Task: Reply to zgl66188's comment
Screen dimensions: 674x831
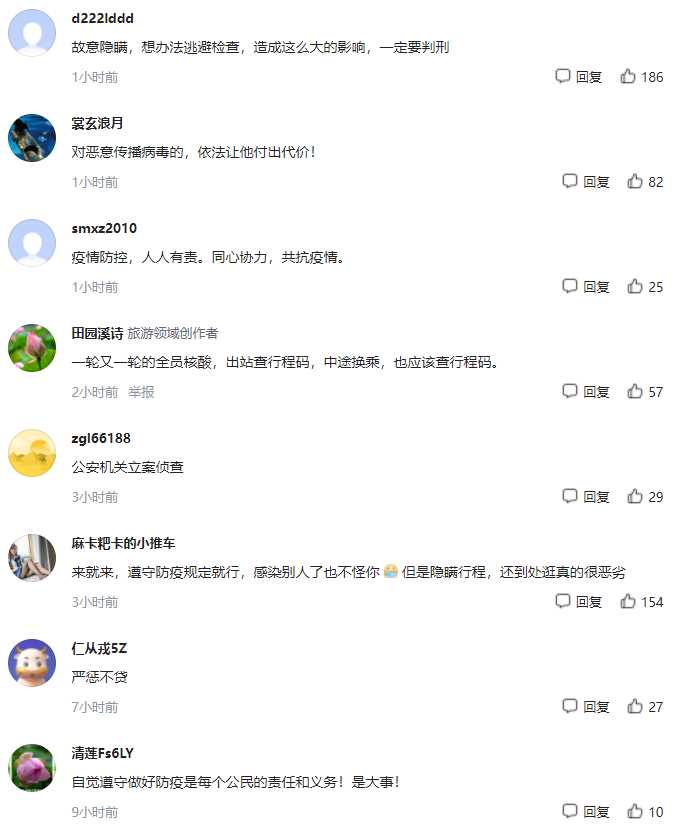Action: coord(586,497)
